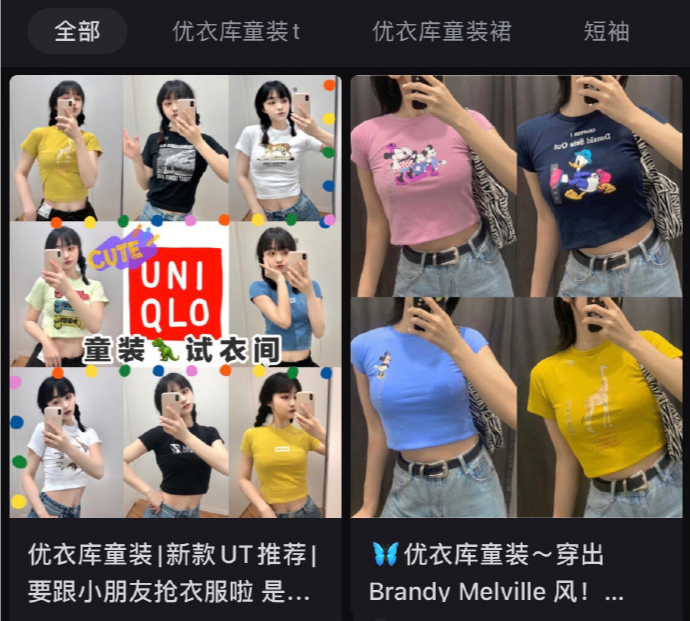The height and width of the screenshot is (621, 690).
Task: Open the 新款UT推荐 UNIQLO post
Action: tap(175, 300)
